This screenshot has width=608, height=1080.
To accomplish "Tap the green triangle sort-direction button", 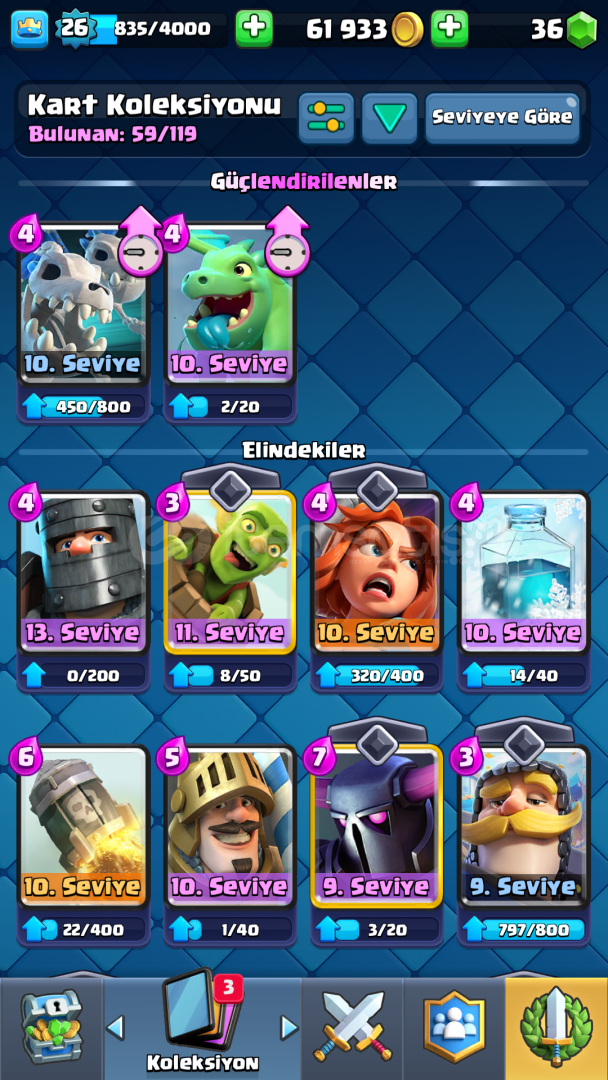I will [x=390, y=118].
